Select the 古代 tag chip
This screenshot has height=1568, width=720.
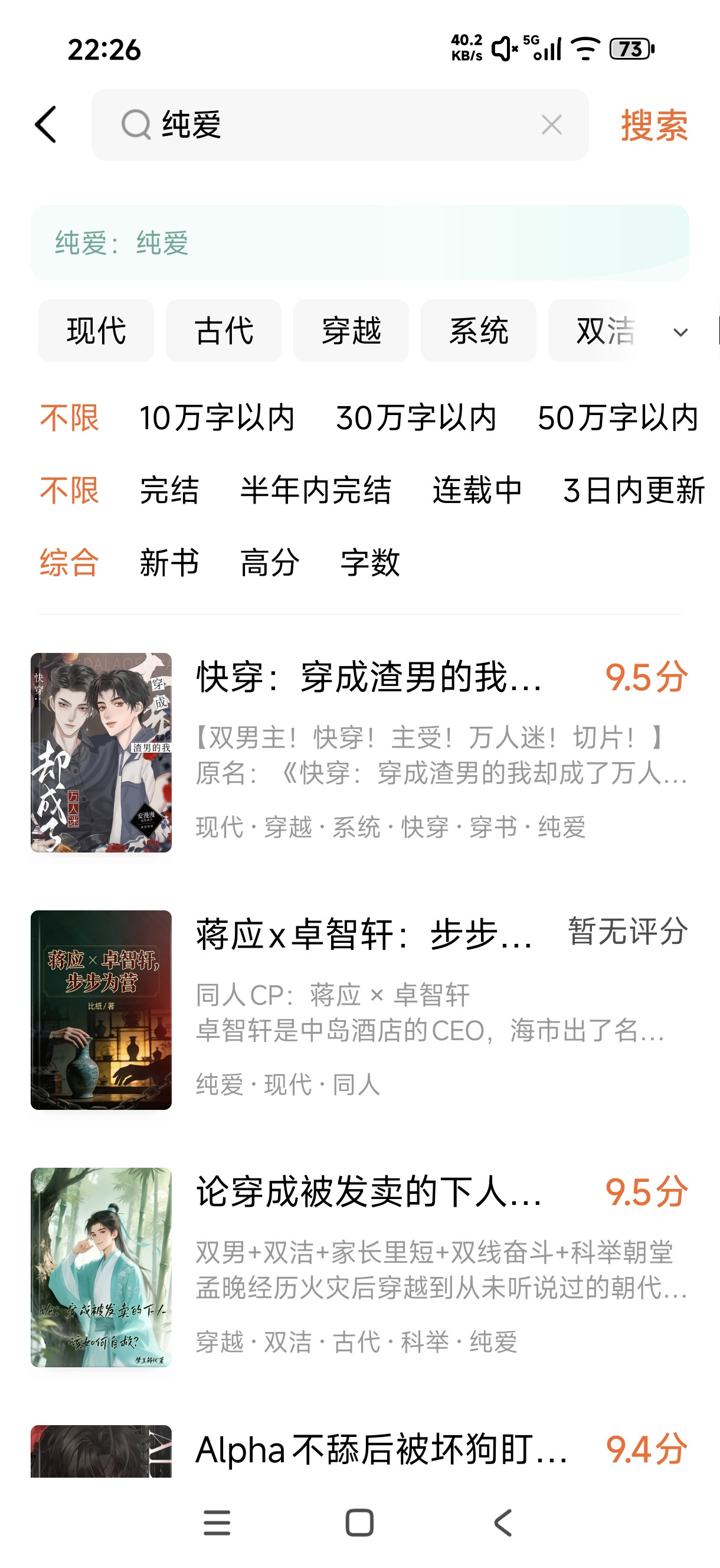(223, 331)
